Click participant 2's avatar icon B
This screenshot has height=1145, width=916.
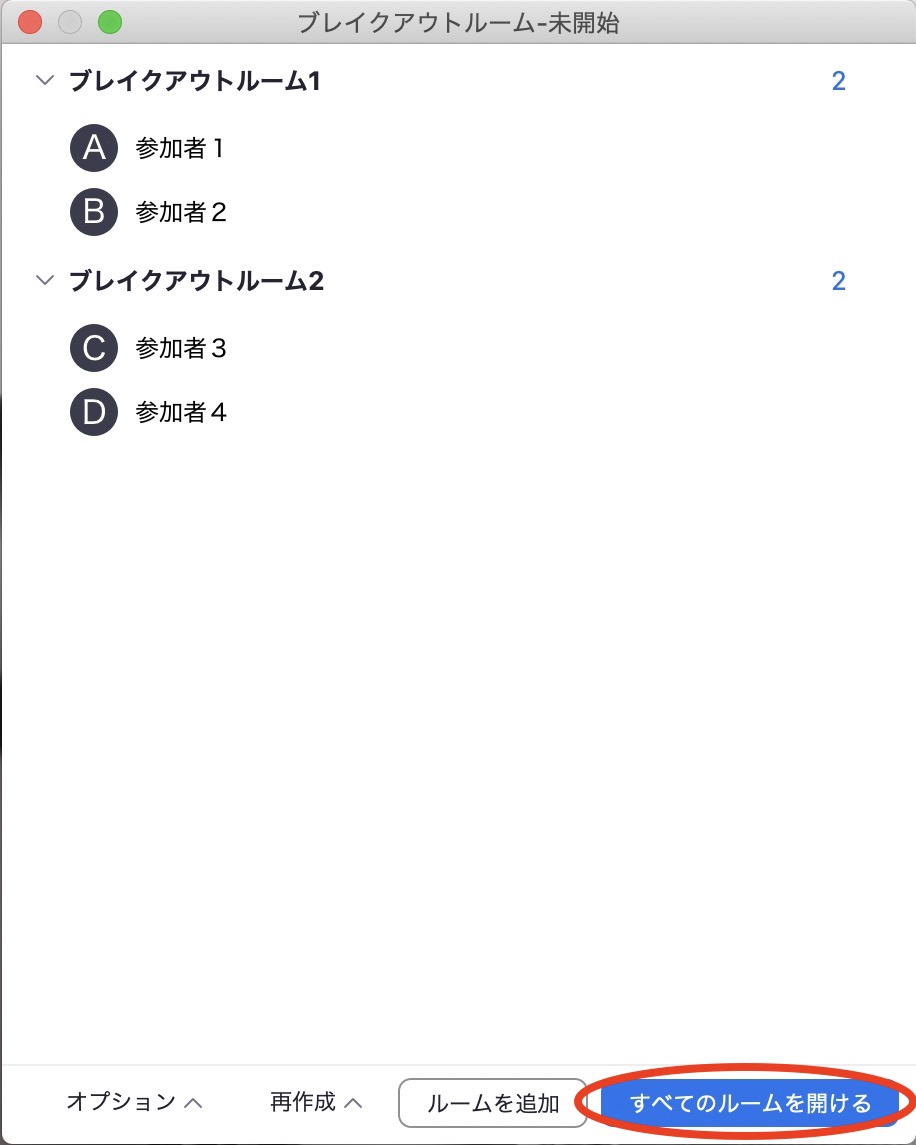[93, 212]
